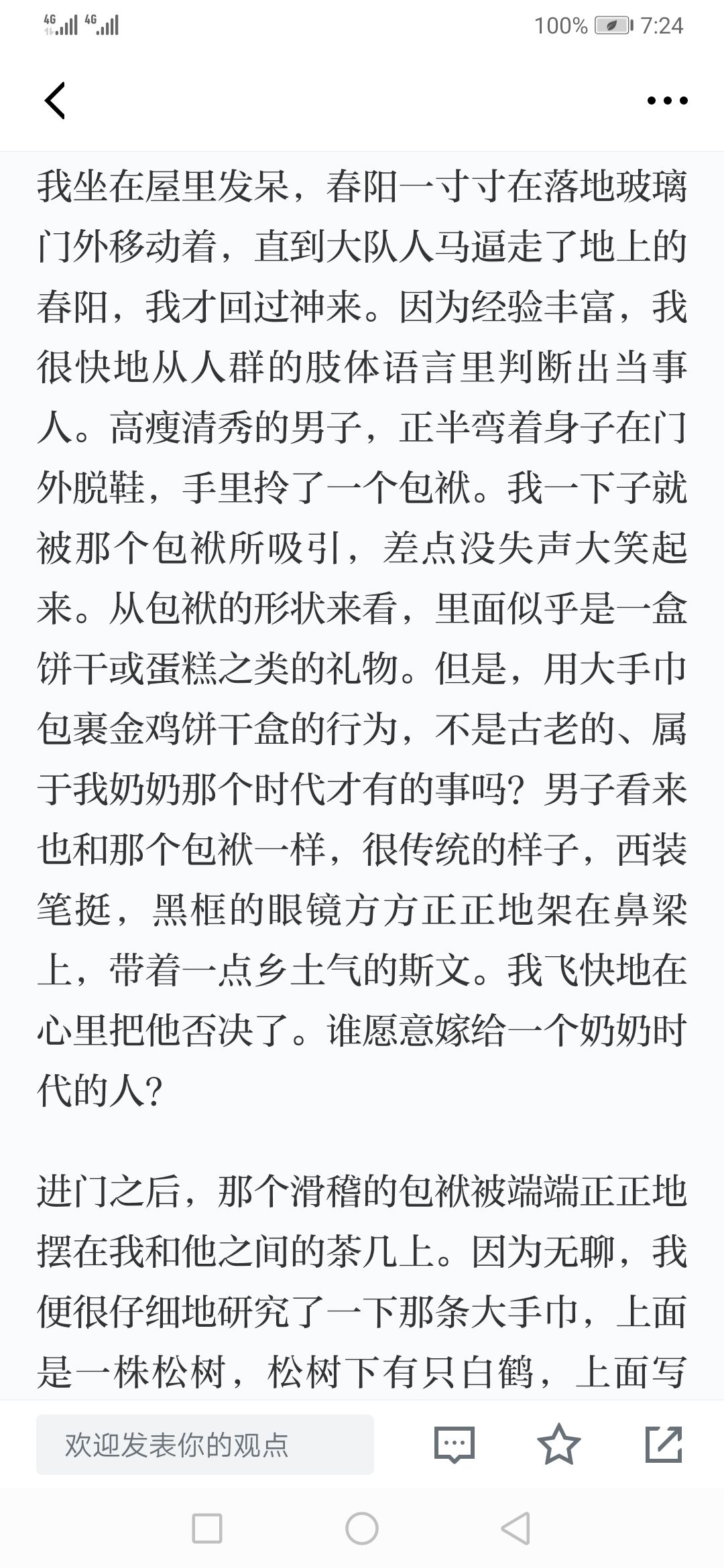Image resolution: width=724 pixels, height=1568 pixels.
Task: Share the article via the share icon
Action: [663, 1443]
